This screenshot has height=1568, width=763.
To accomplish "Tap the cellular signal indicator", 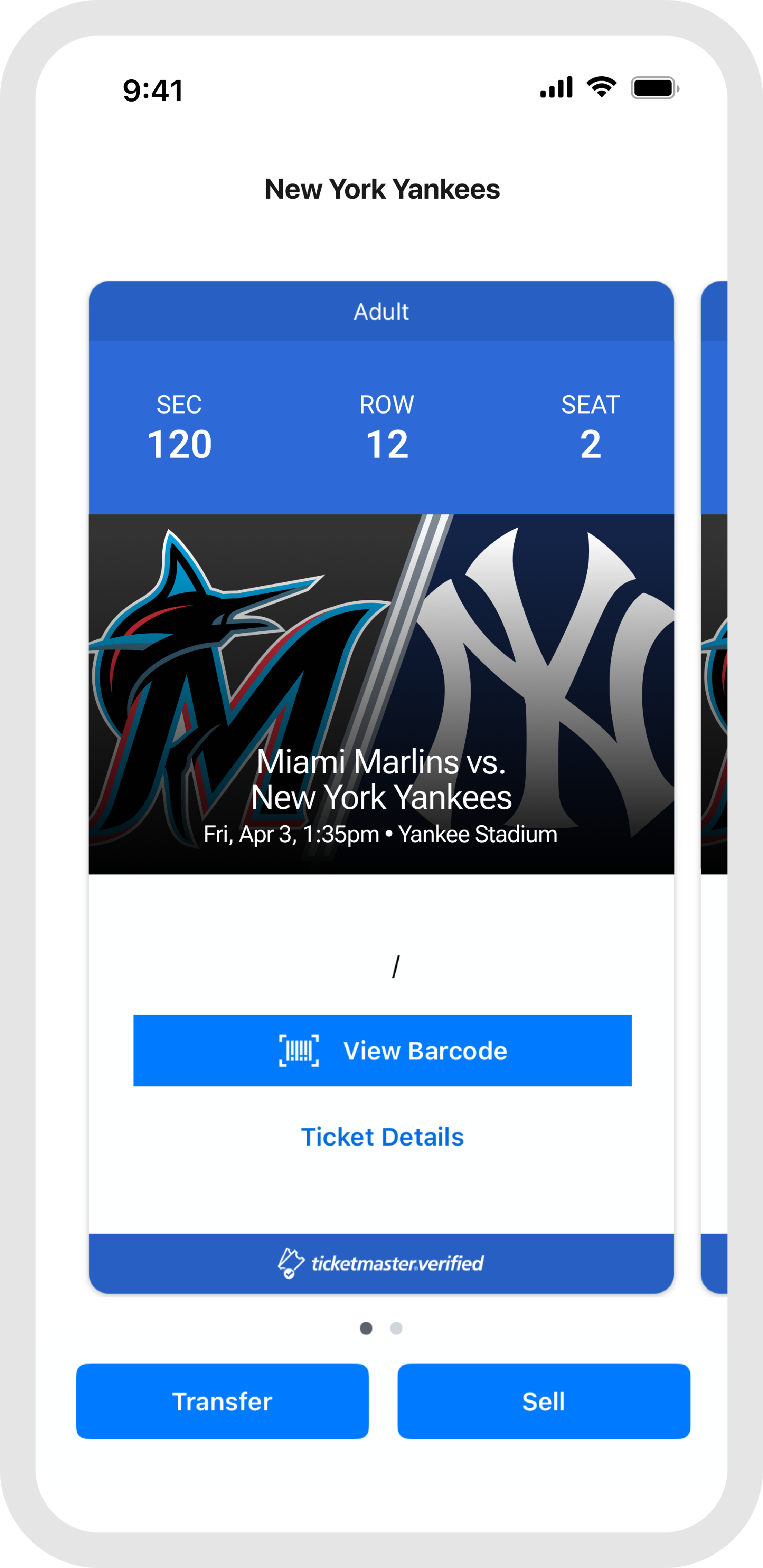I will pyautogui.click(x=556, y=88).
